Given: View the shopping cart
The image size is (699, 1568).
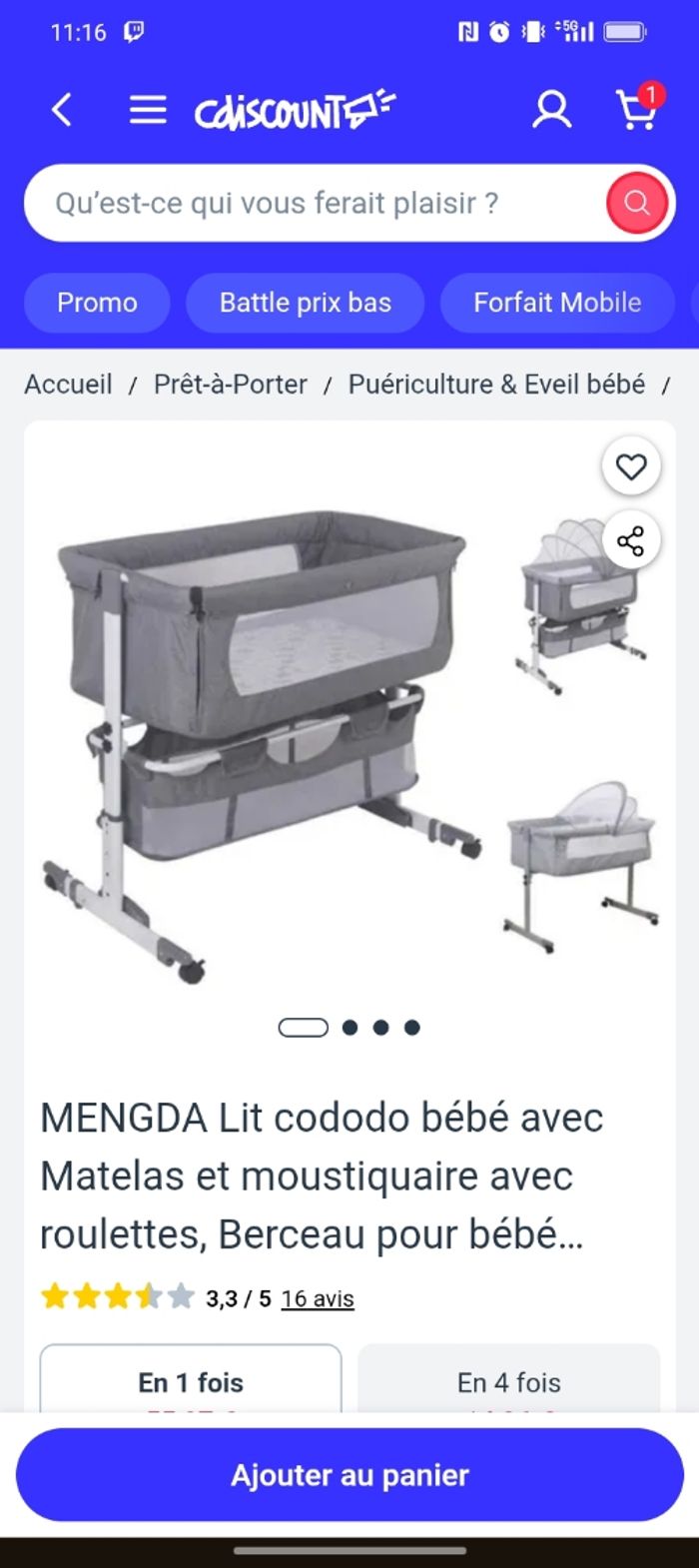Looking at the screenshot, I should [636, 110].
